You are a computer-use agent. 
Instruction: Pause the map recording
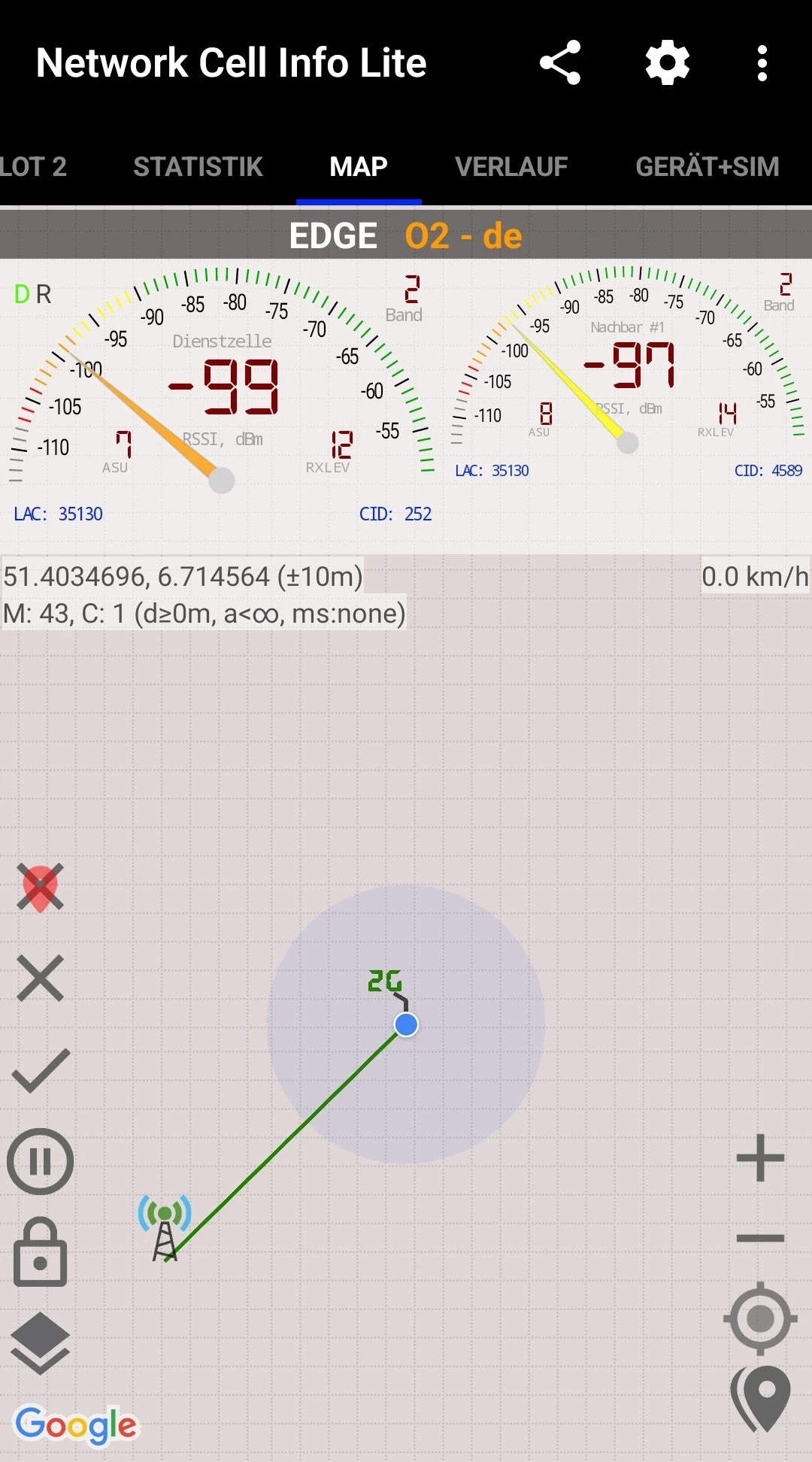click(x=40, y=1162)
